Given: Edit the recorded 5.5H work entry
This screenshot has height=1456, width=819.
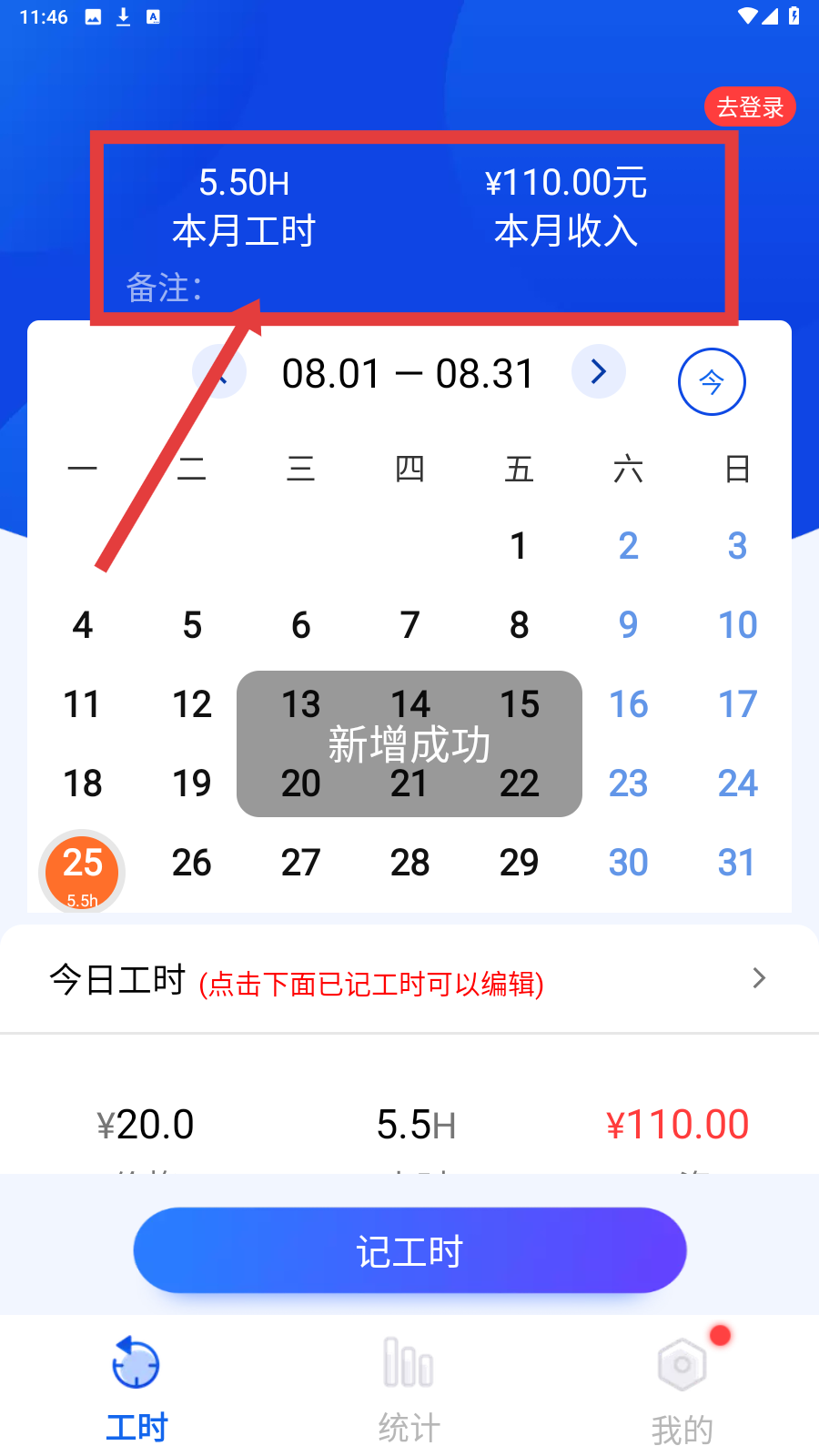Looking at the screenshot, I should tap(416, 1126).
